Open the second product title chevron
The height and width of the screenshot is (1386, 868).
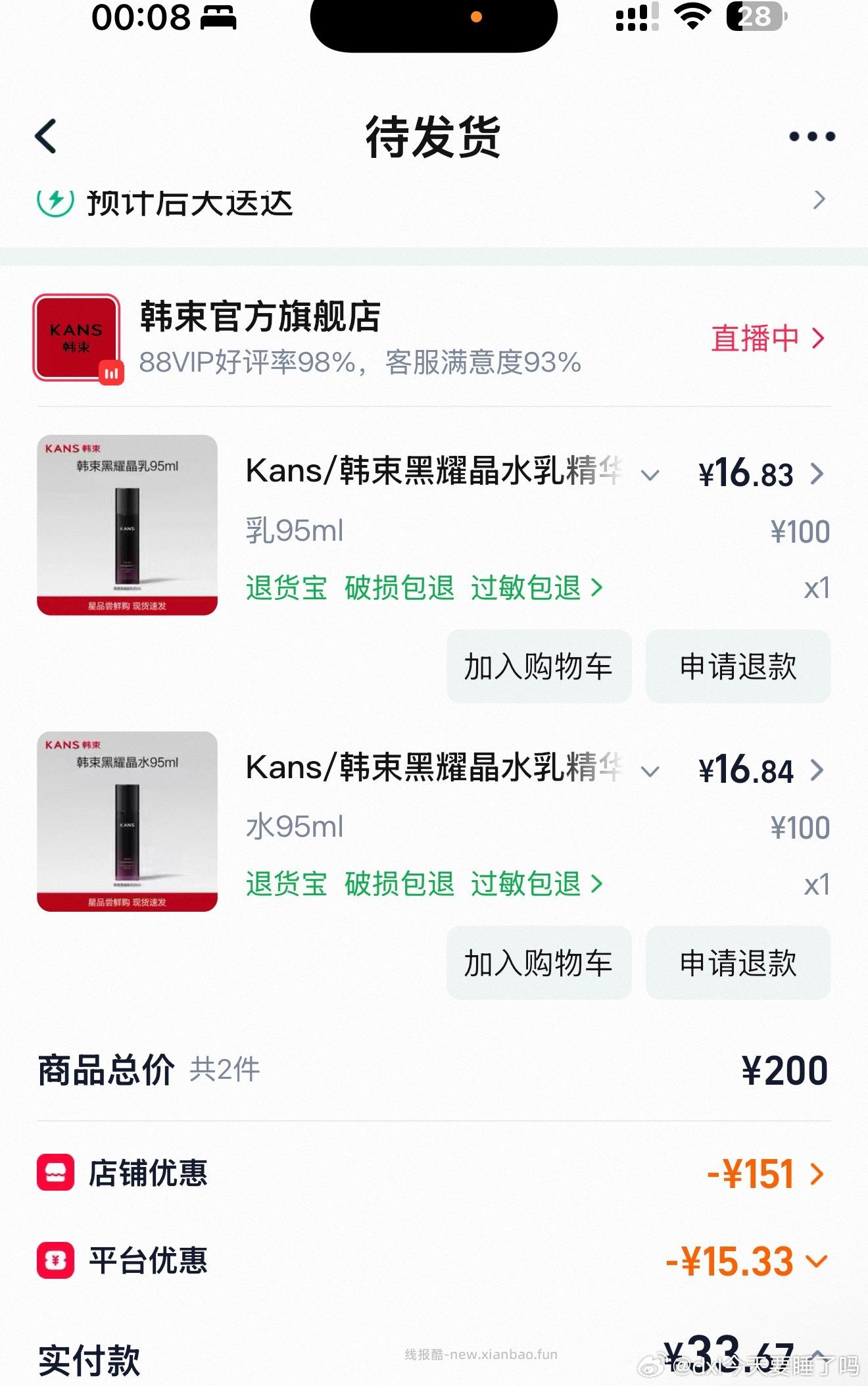tap(651, 771)
